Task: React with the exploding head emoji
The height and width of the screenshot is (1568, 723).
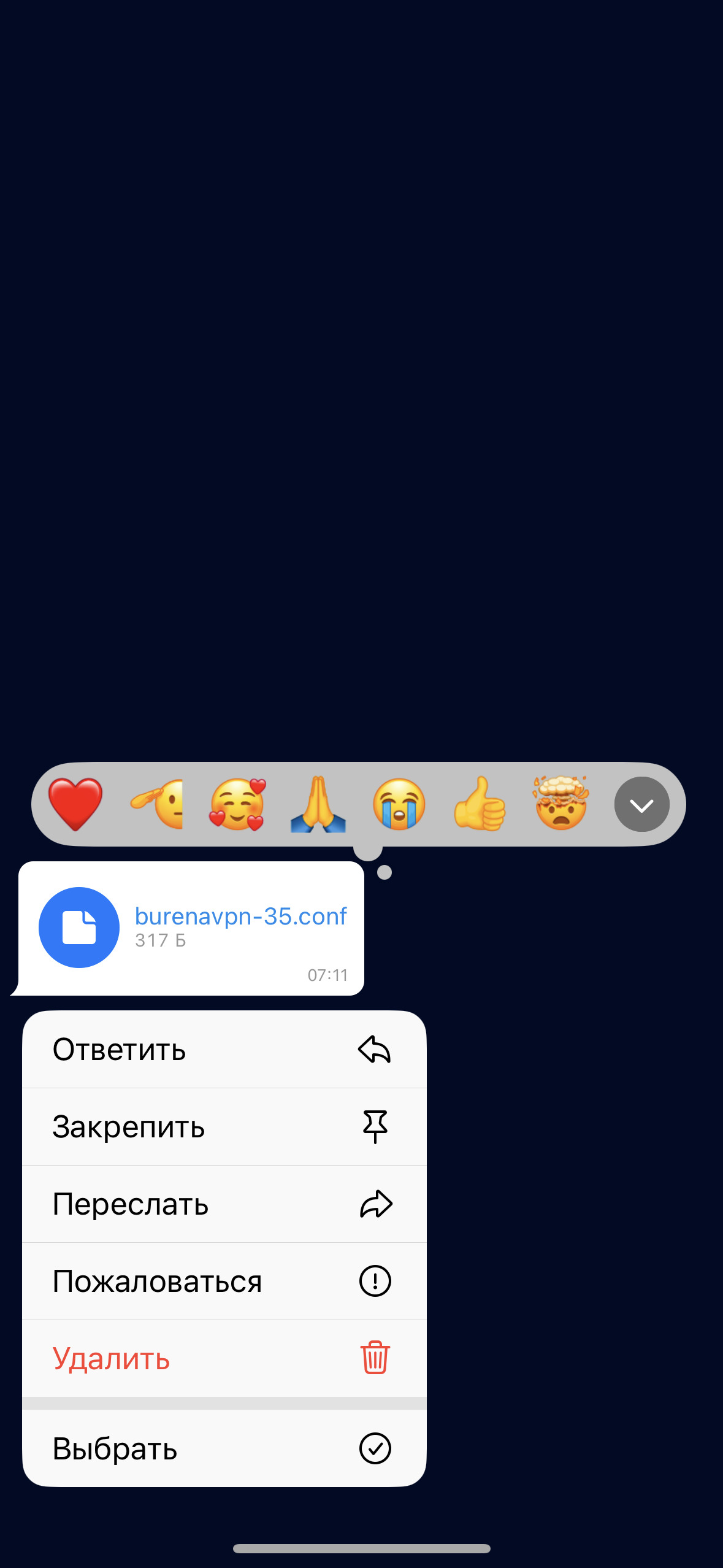Action: [x=561, y=804]
